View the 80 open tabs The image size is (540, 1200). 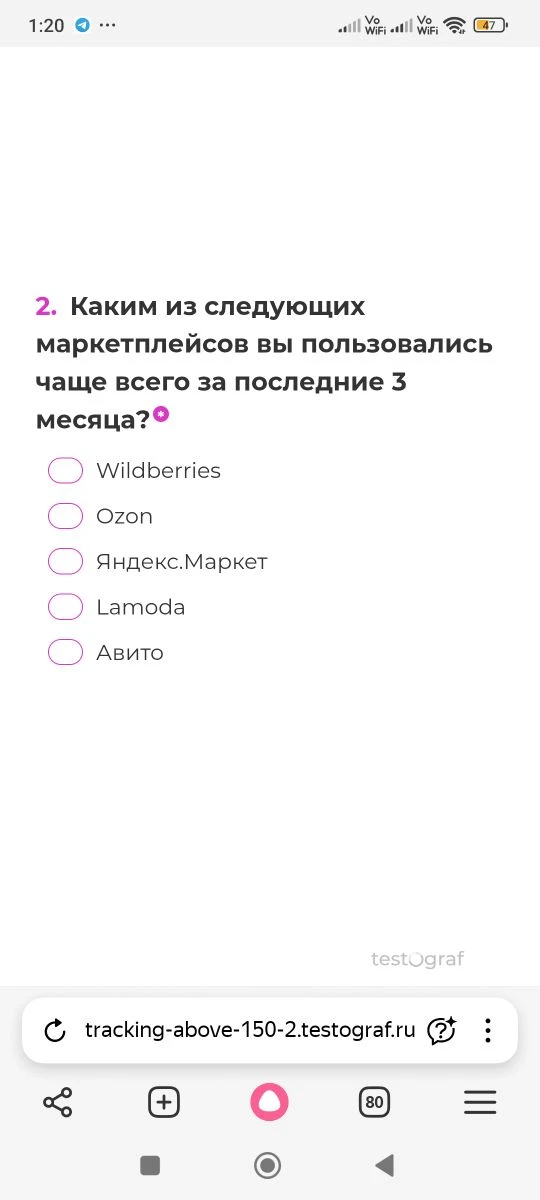tap(374, 1103)
